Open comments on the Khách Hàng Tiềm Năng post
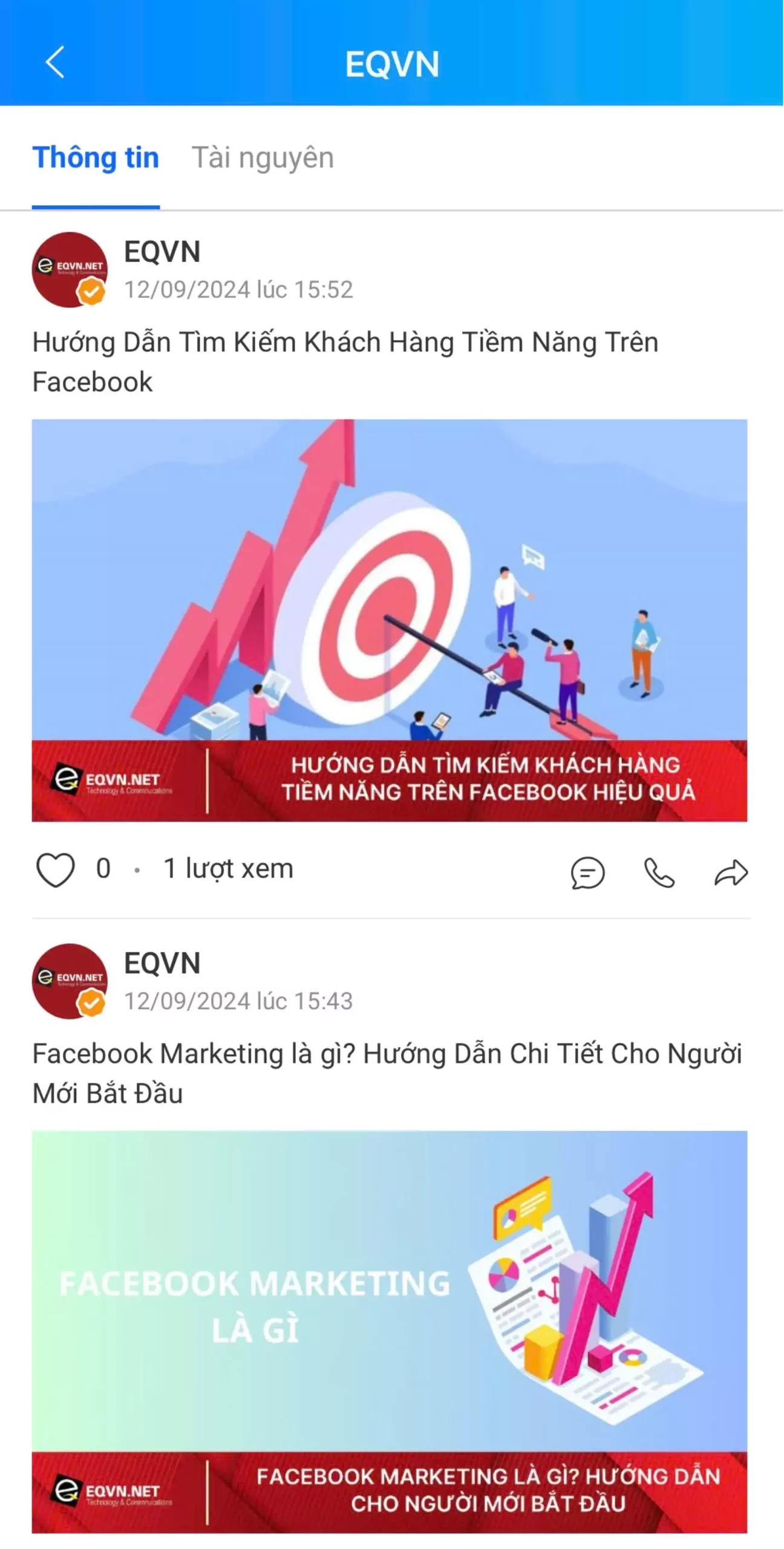784x1549 pixels. [x=587, y=873]
